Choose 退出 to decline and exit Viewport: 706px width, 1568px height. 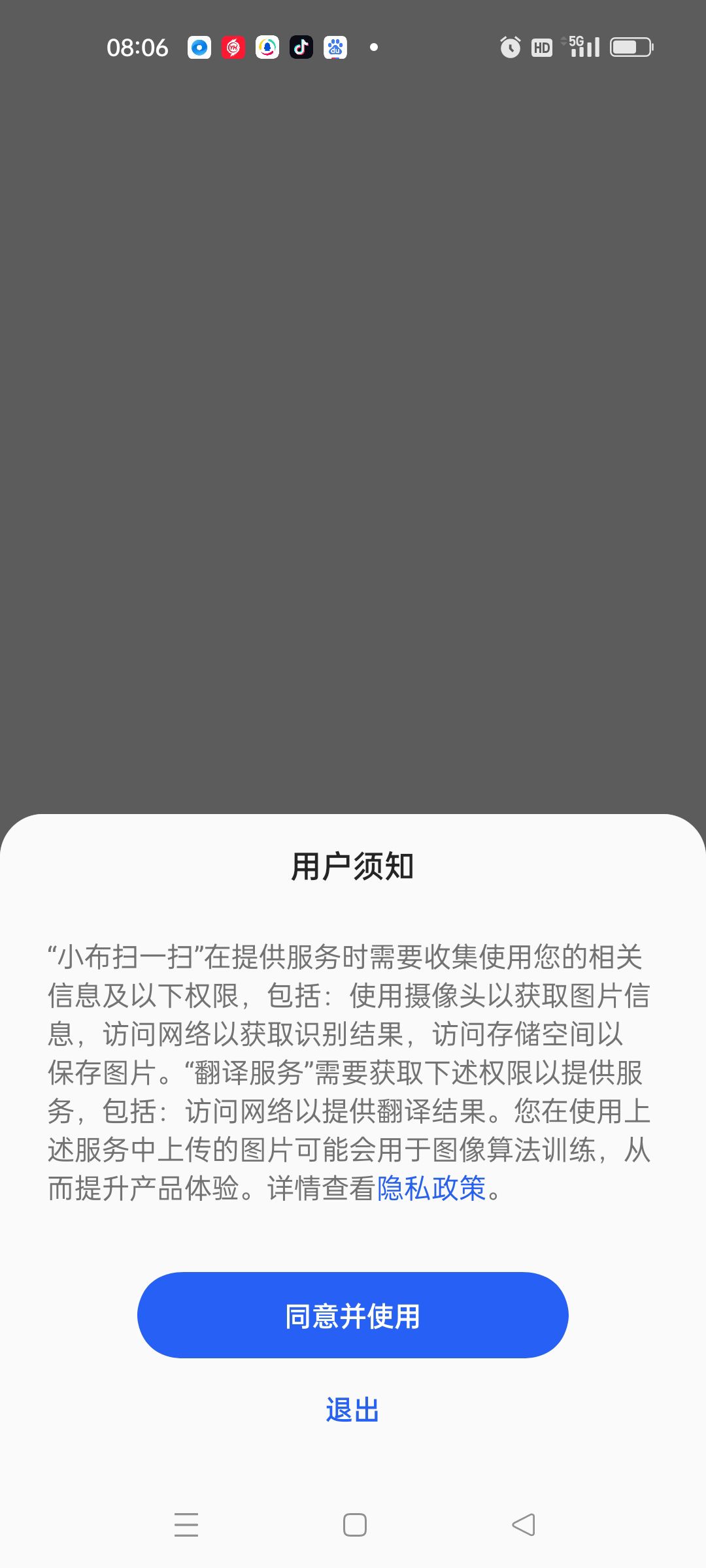point(352,1410)
